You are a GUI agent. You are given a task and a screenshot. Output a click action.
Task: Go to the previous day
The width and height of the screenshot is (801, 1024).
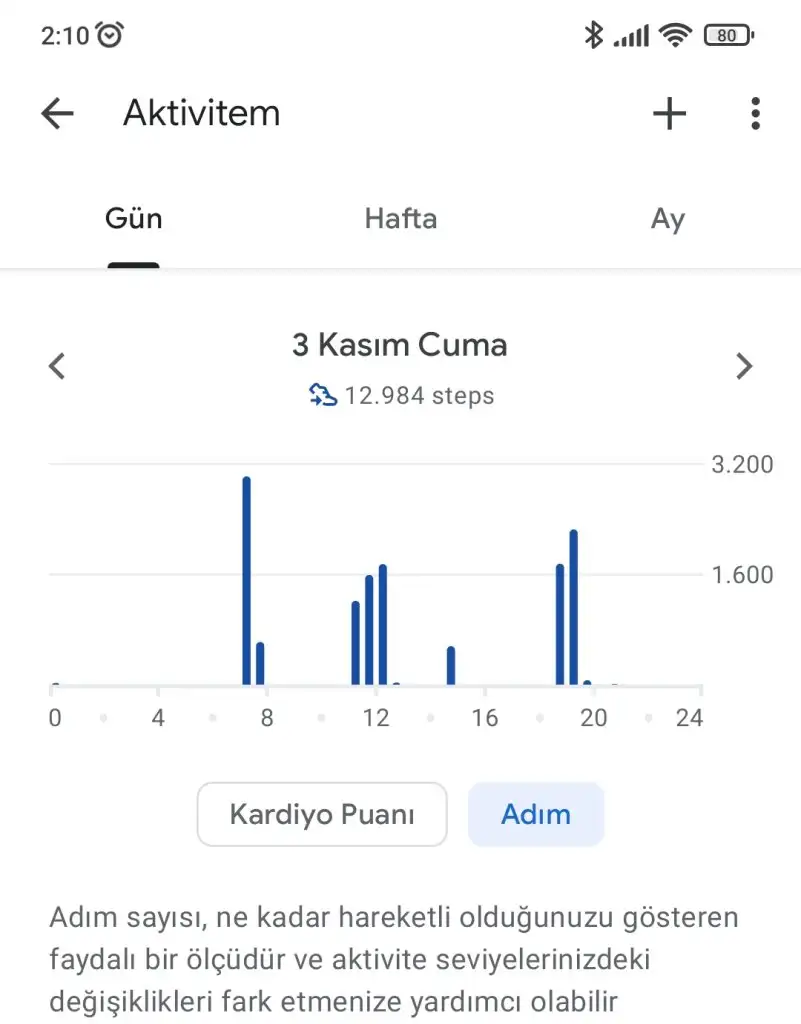57,366
